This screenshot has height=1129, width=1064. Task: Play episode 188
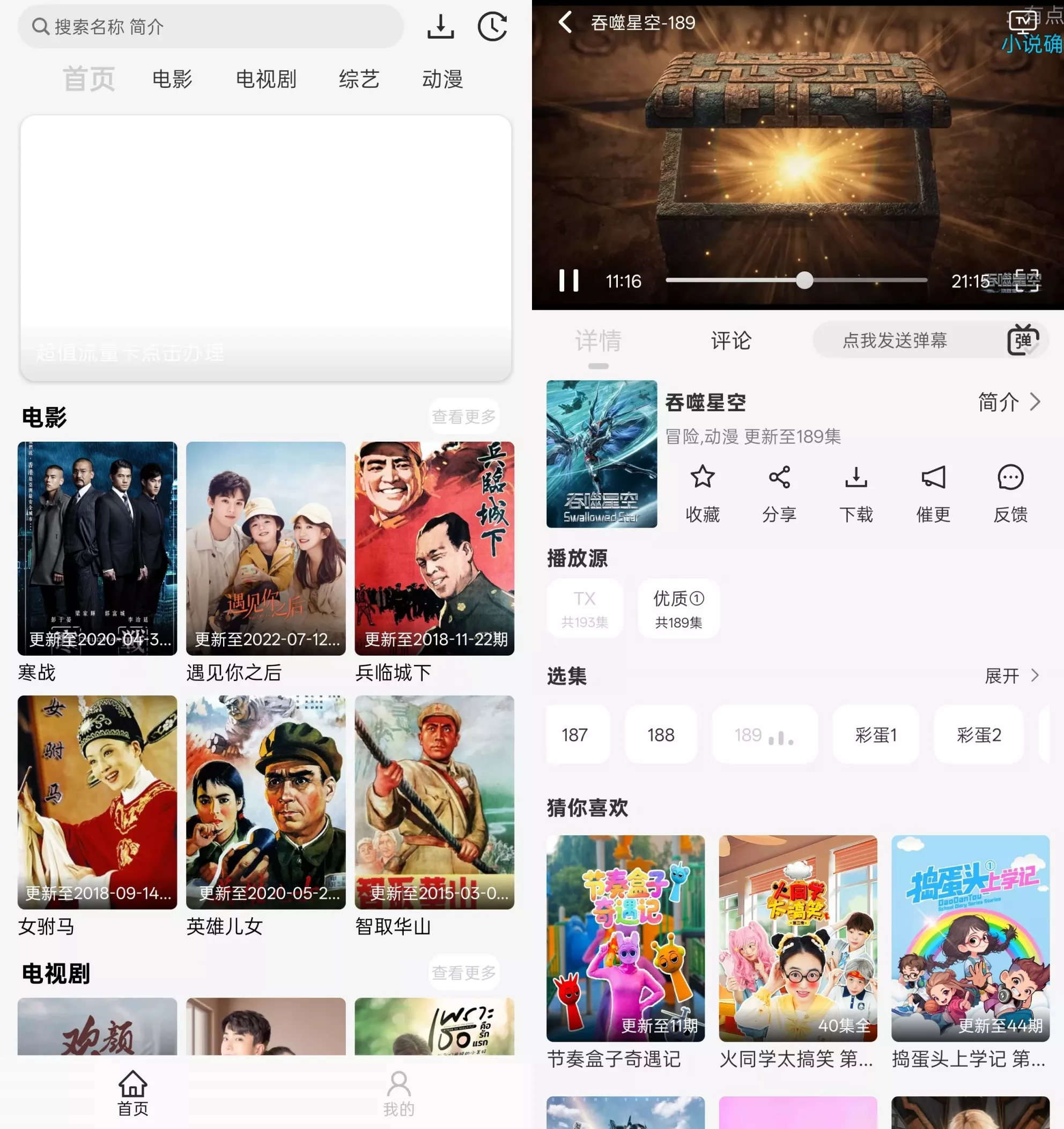661,735
